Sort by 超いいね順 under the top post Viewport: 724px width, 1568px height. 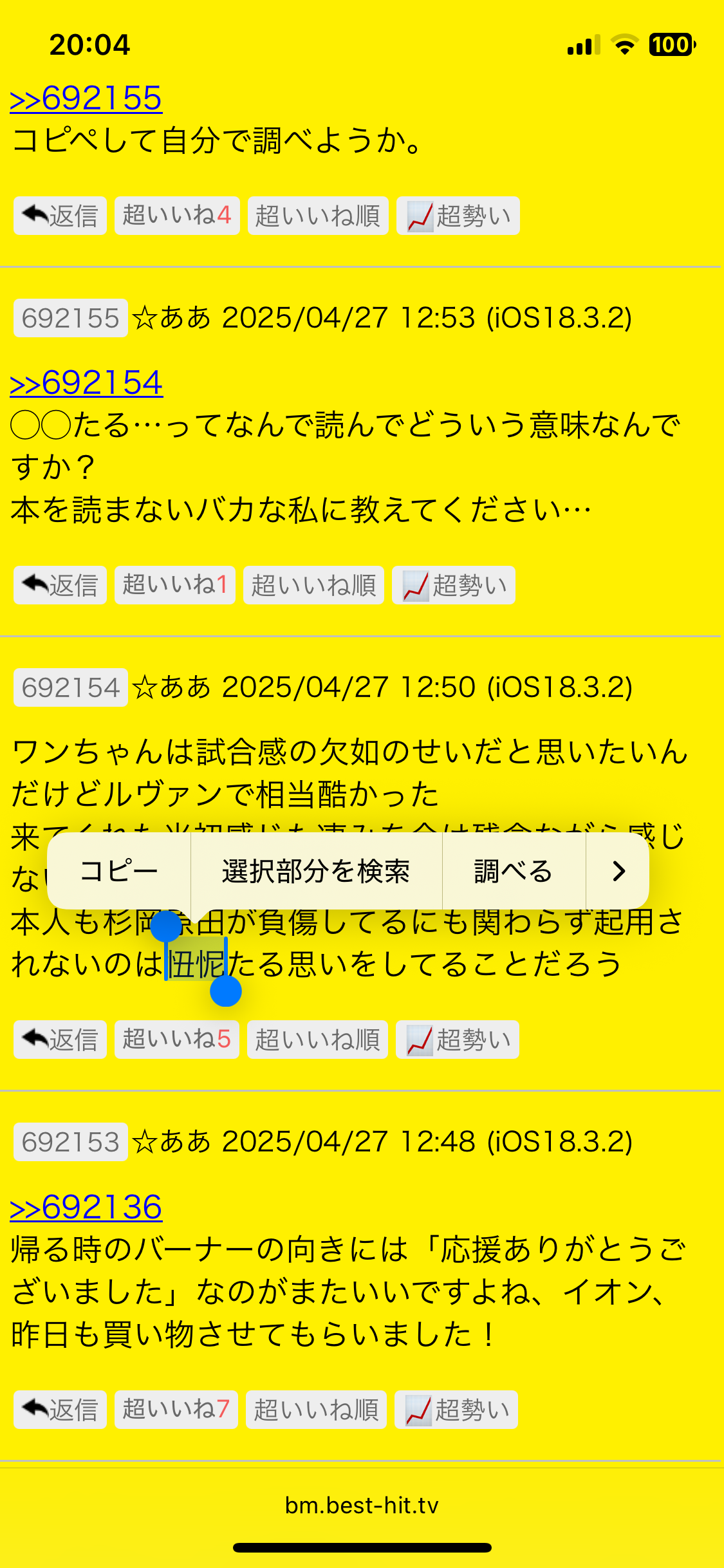[318, 216]
